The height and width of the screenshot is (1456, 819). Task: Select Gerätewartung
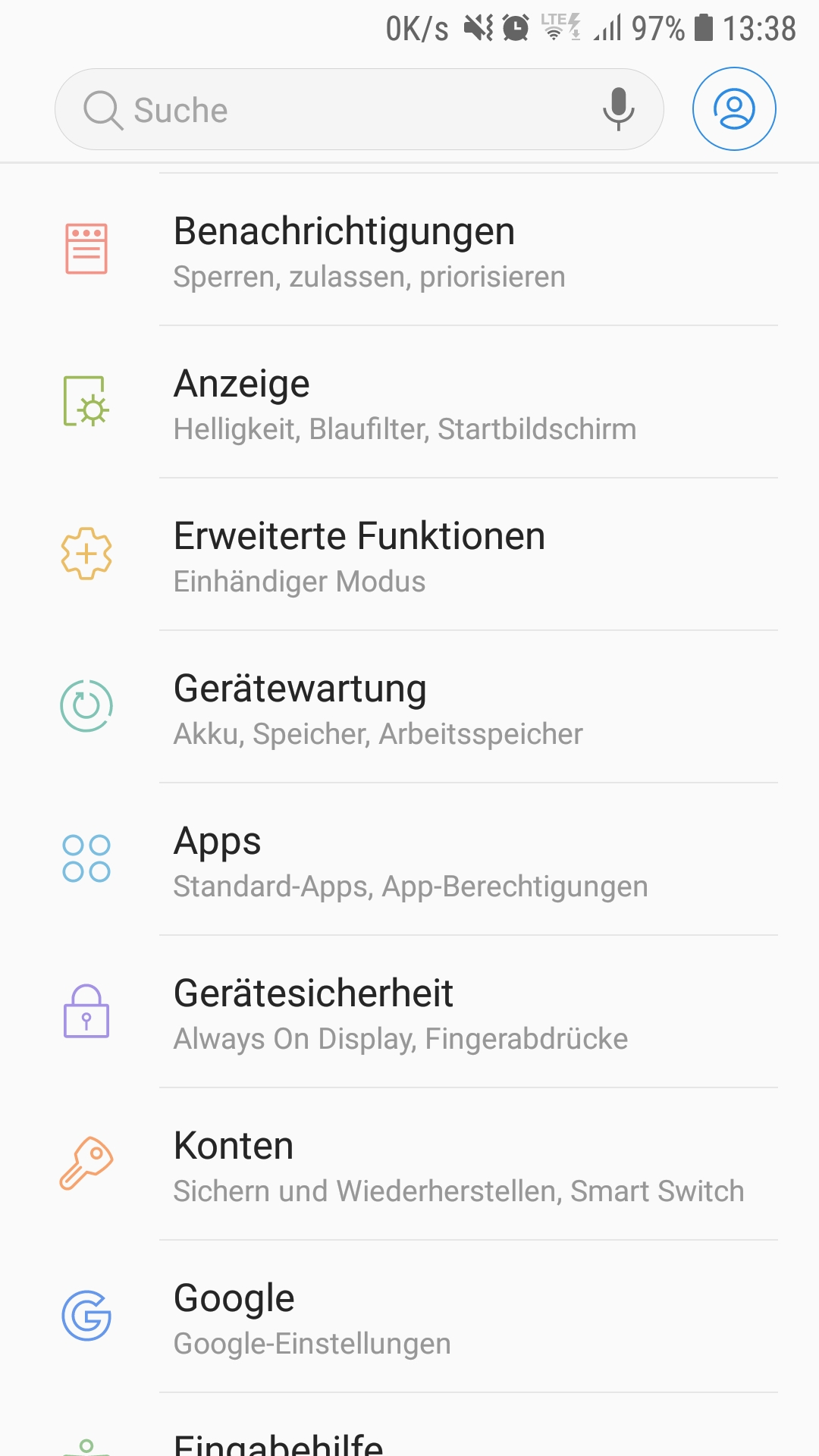coord(409,708)
